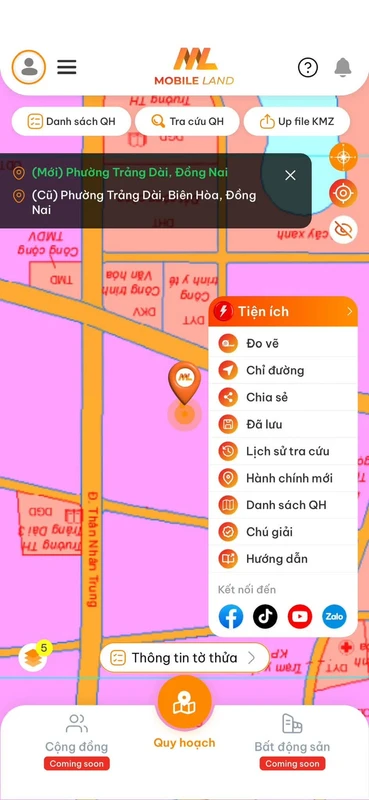Dismiss the address info banner
Image resolution: width=369 pixels, height=800 pixels.
coord(290,176)
